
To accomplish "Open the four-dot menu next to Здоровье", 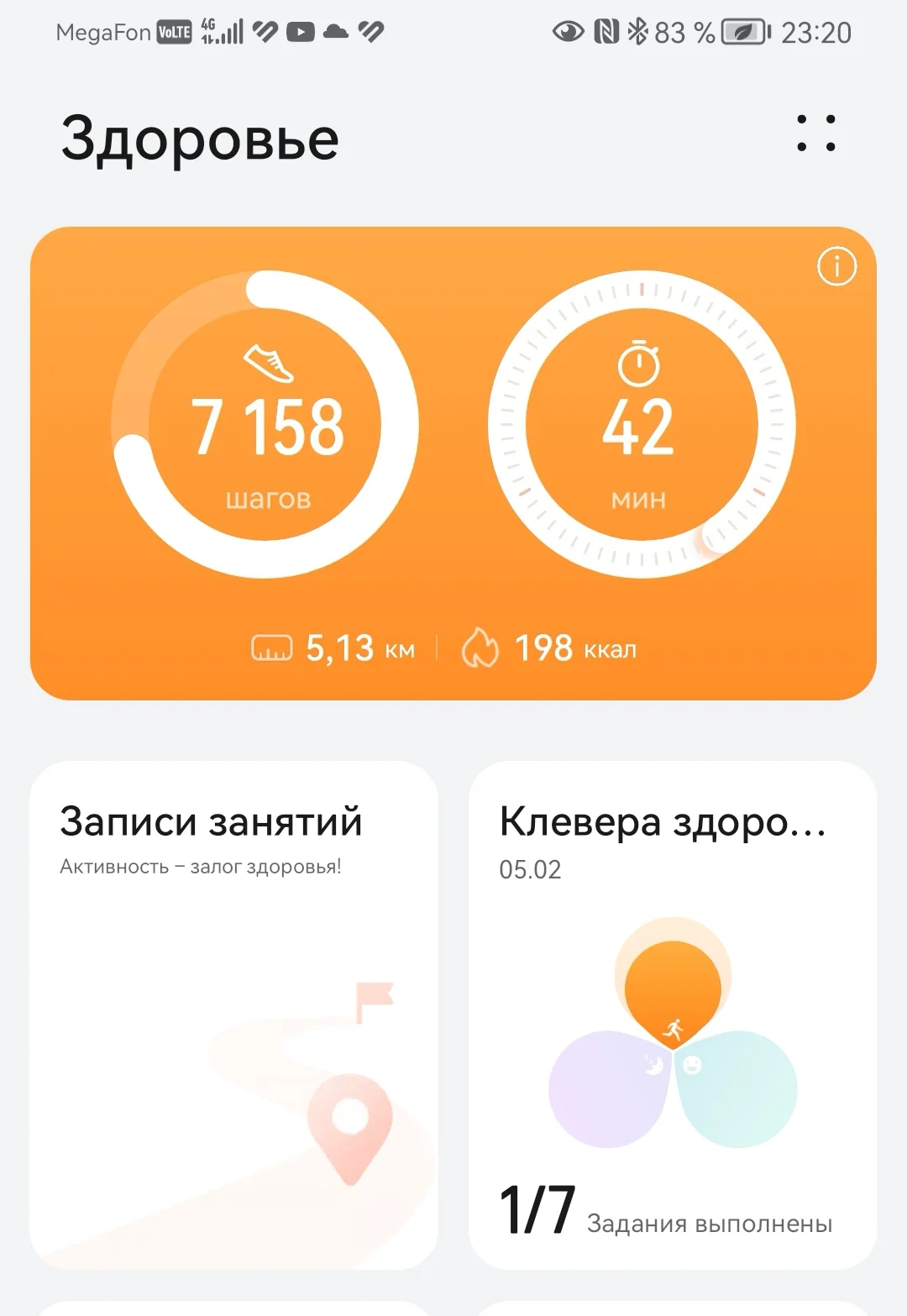I will point(816,134).
